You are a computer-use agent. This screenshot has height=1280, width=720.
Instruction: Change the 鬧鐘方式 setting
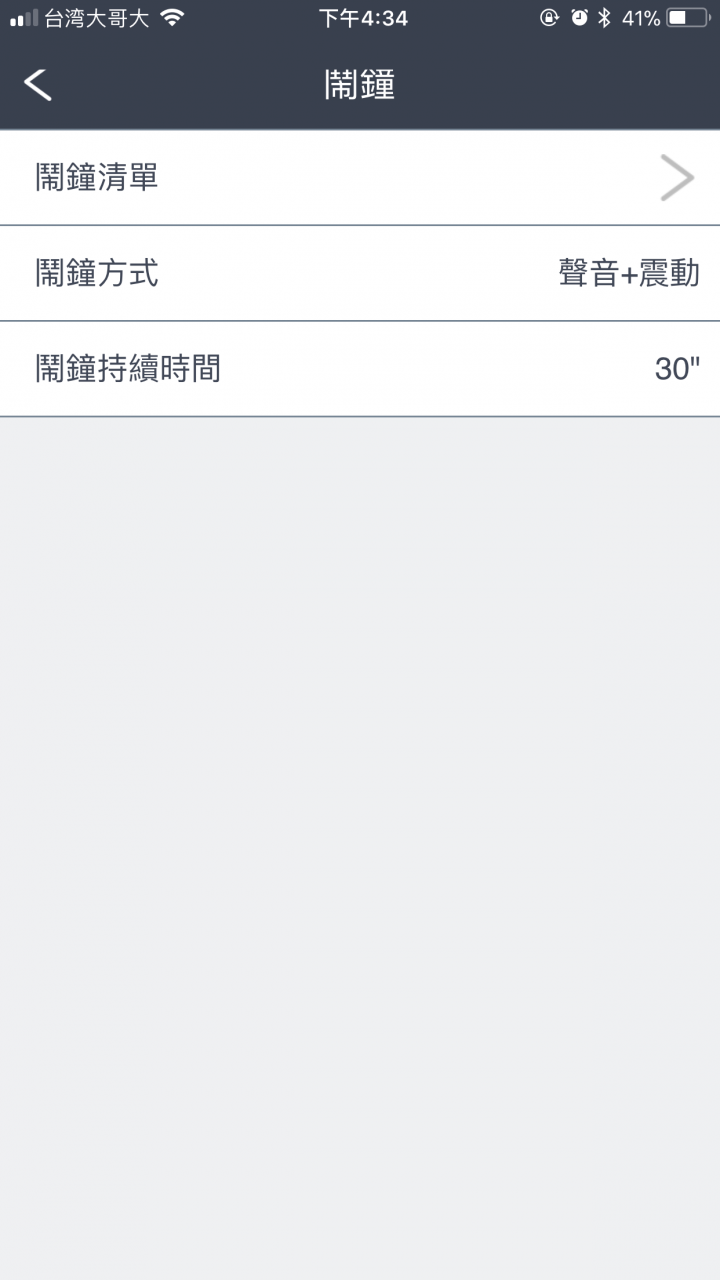click(360, 273)
